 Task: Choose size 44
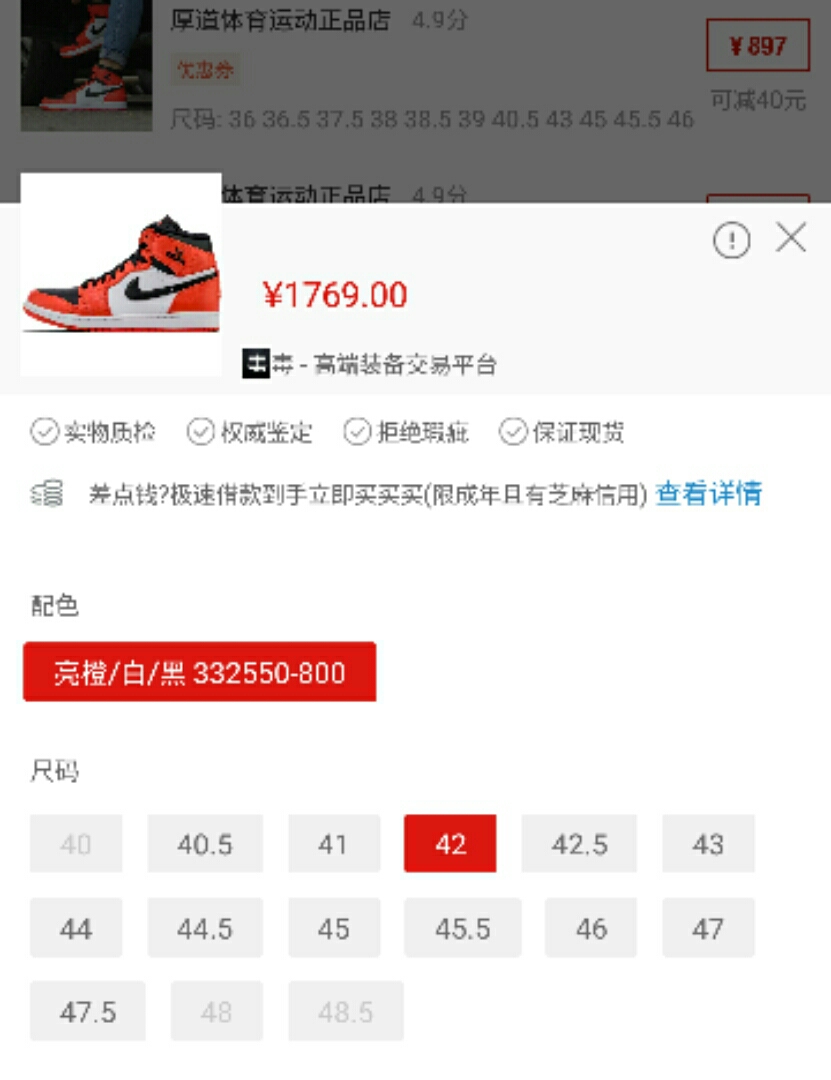click(x=76, y=928)
